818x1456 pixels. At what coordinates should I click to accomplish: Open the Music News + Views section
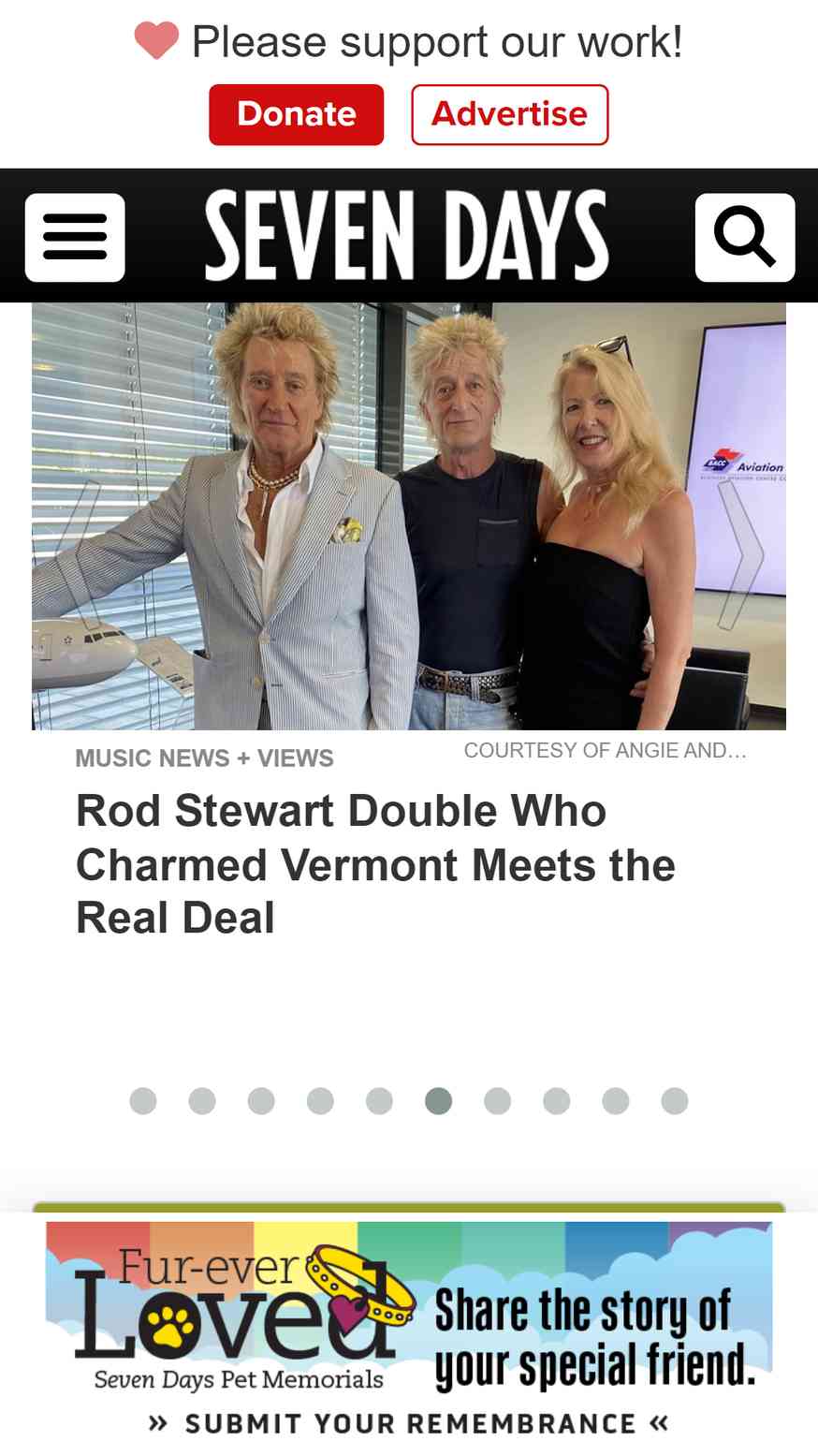(x=204, y=758)
